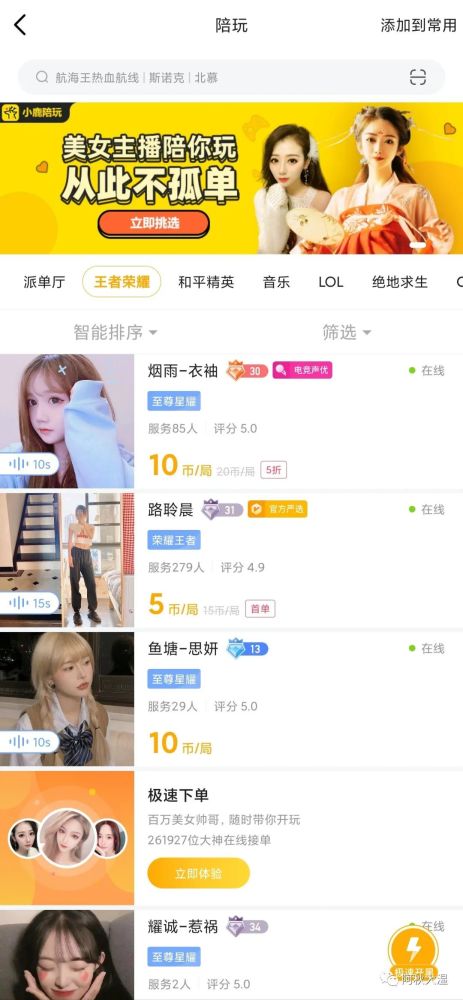Tap 立即挑选 on the yellow banner
This screenshot has width=463, height=1000.
tap(153, 223)
